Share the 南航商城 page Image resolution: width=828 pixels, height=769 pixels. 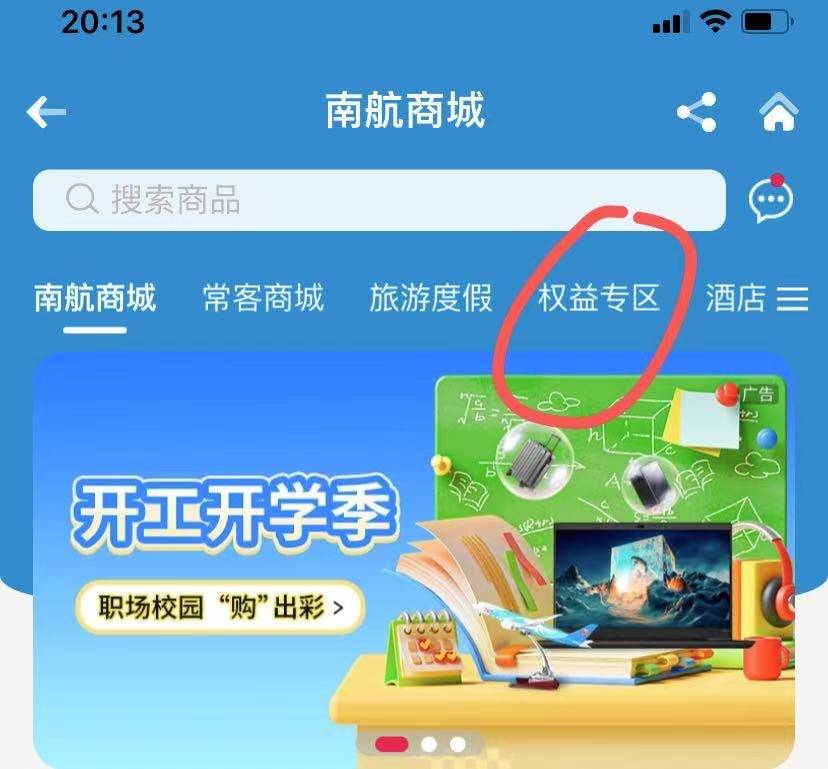click(697, 112)
